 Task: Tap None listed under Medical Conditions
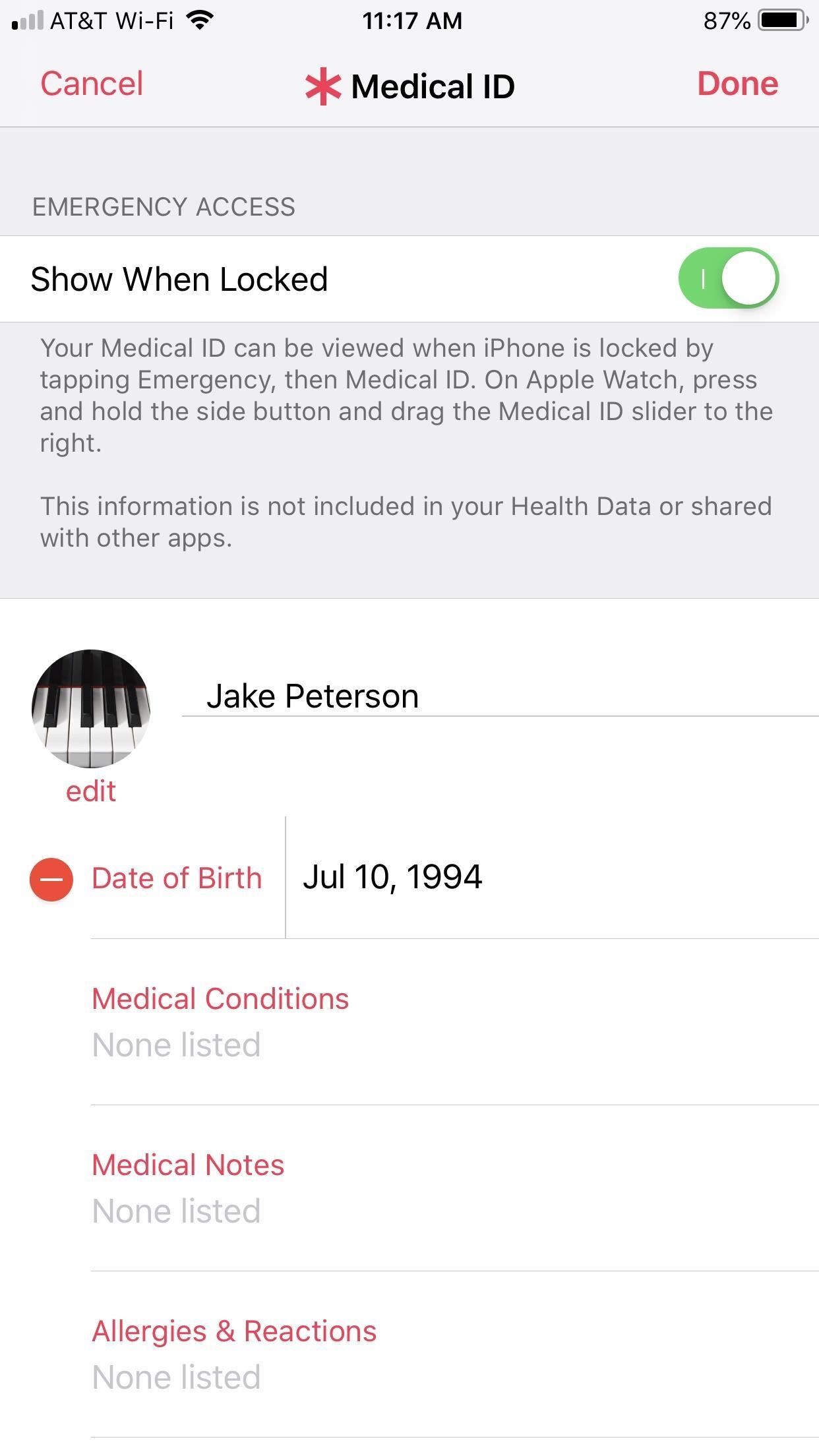175,1044
